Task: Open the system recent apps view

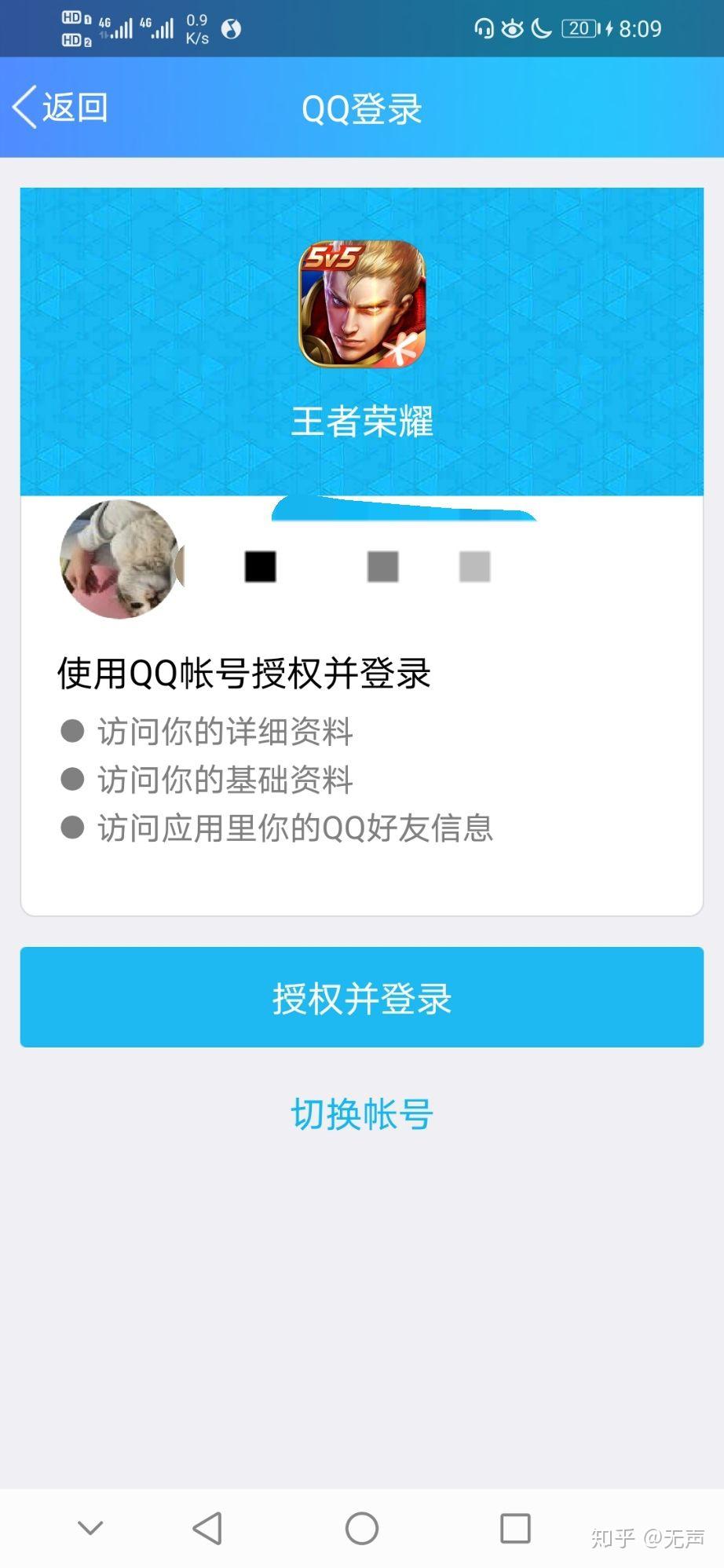Action: point(515,1528)
